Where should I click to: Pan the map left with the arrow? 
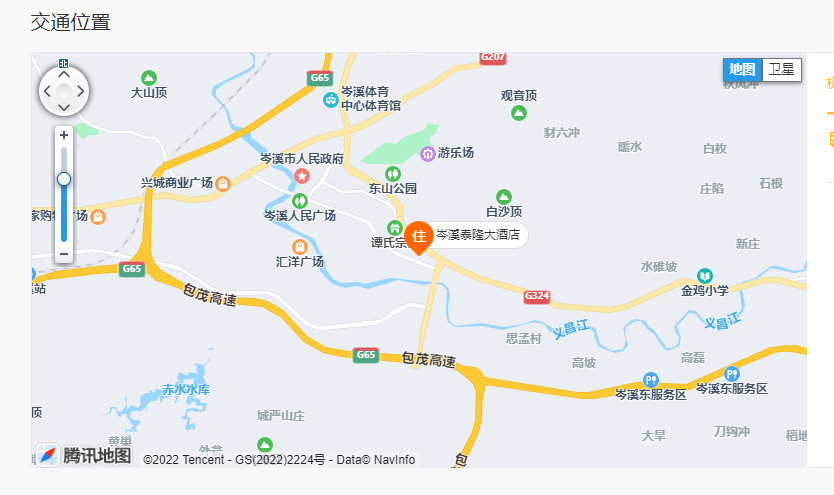[46, 91]
